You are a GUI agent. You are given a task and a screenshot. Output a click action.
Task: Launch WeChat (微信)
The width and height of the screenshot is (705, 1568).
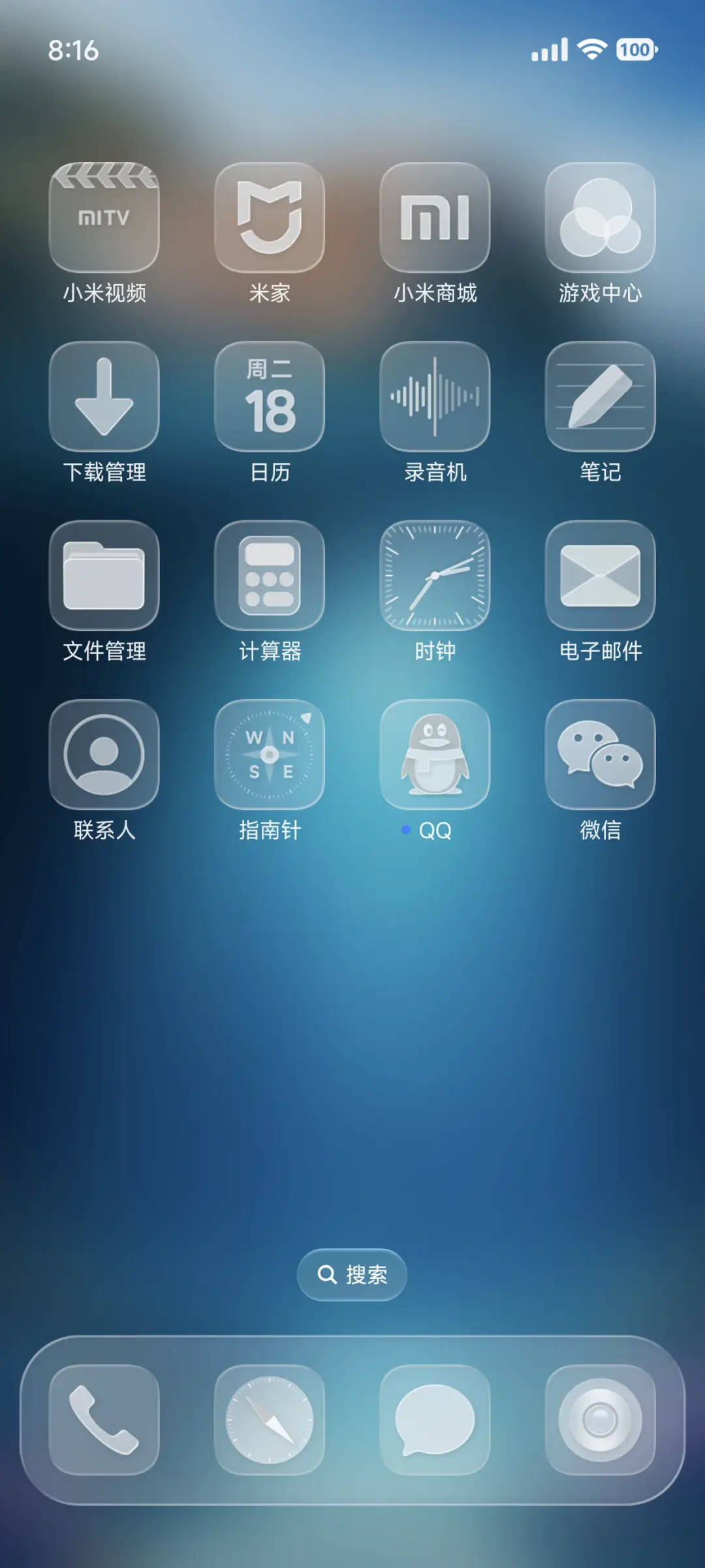point(601,754)
